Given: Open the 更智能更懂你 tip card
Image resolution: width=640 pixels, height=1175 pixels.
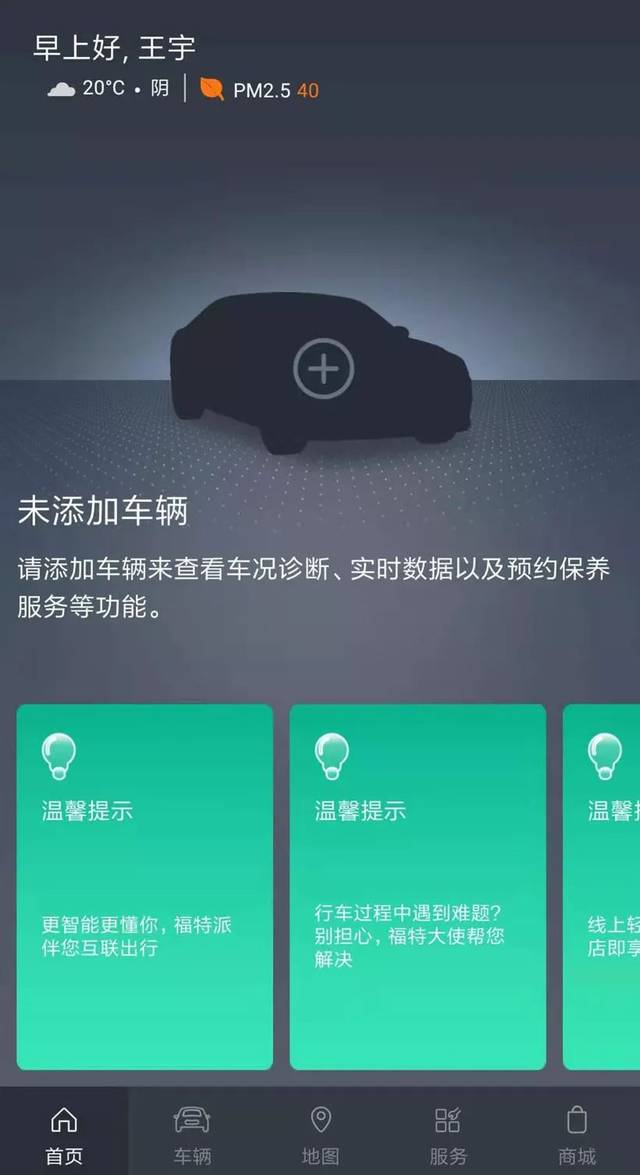Looking at the screenshot, I should point(144,886).
